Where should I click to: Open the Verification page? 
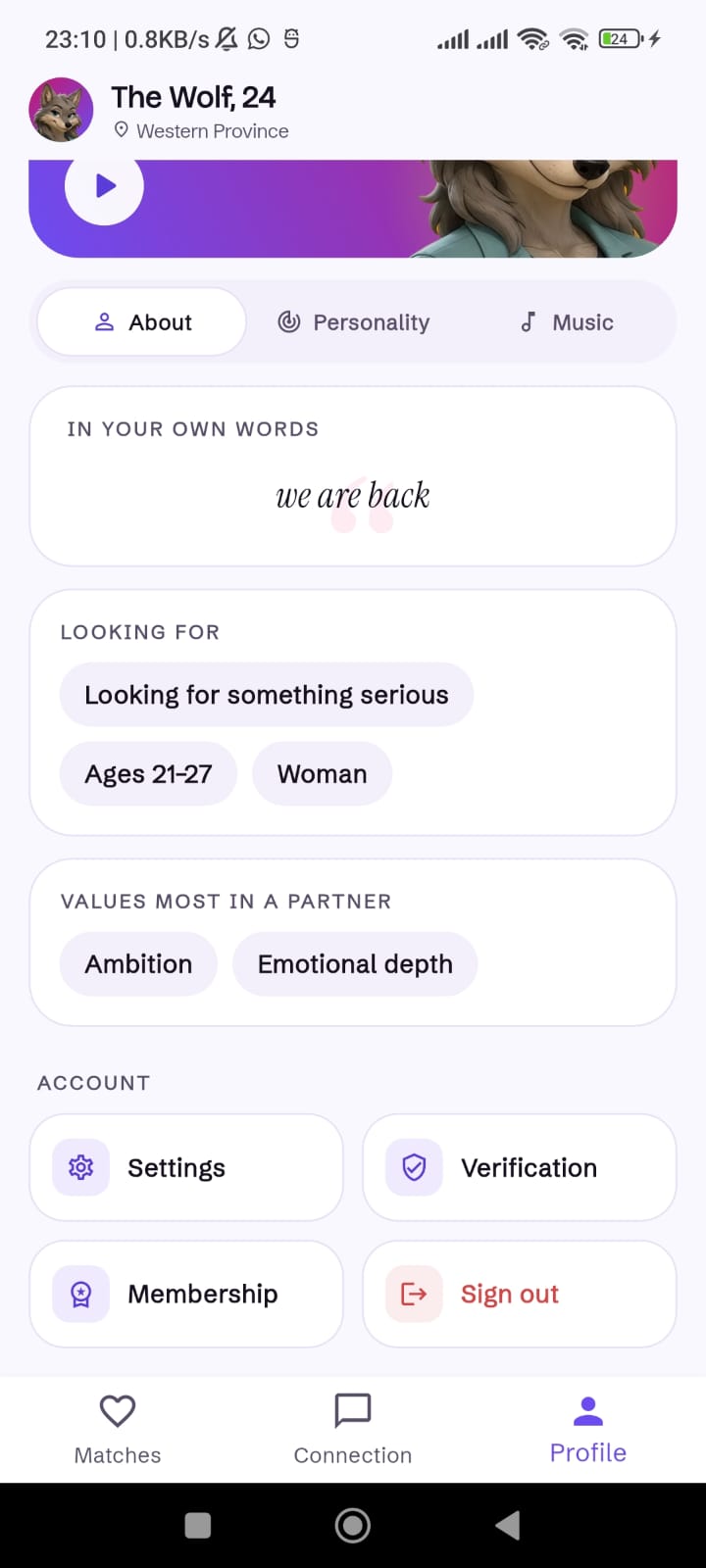point(520,1167)
